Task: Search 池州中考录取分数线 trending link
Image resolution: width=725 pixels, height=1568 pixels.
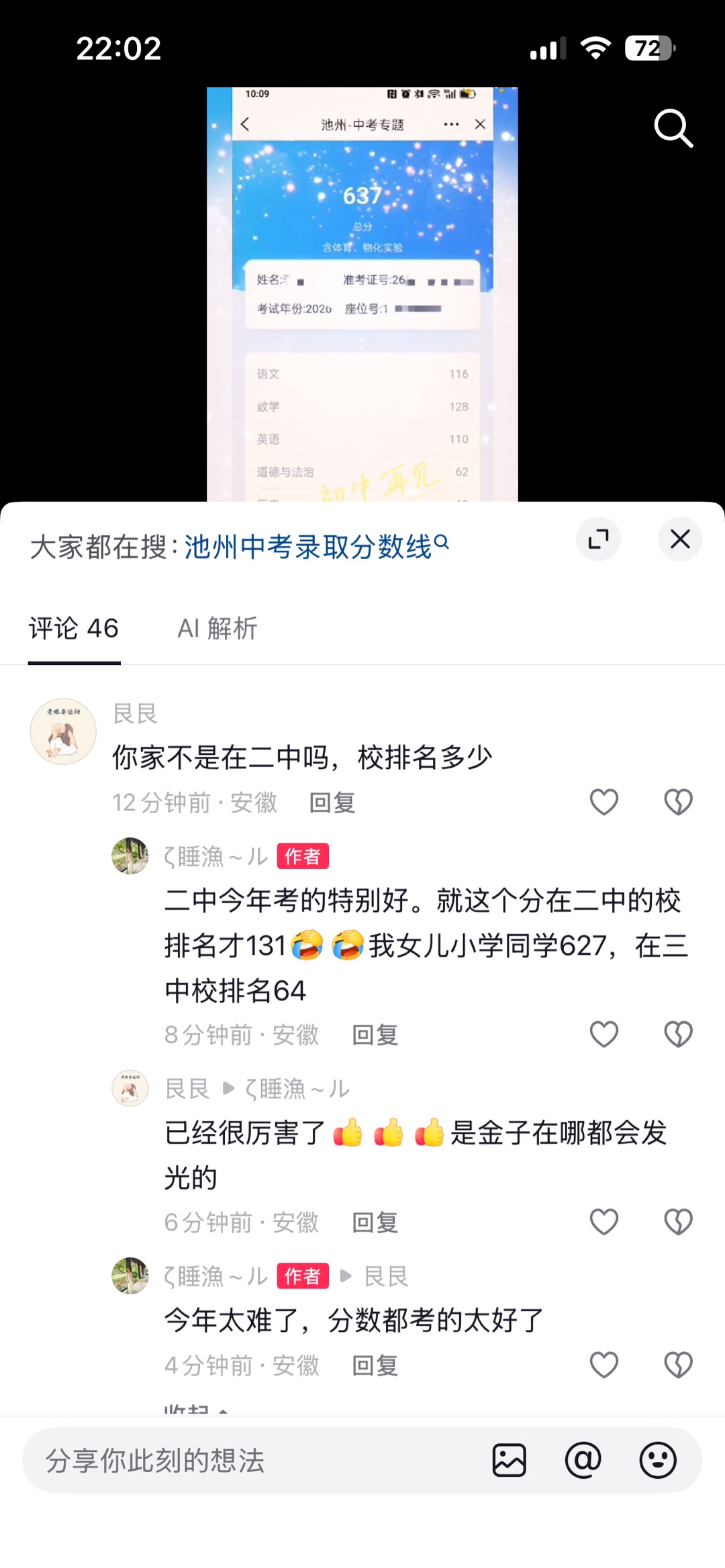Action: coord(316,547)
